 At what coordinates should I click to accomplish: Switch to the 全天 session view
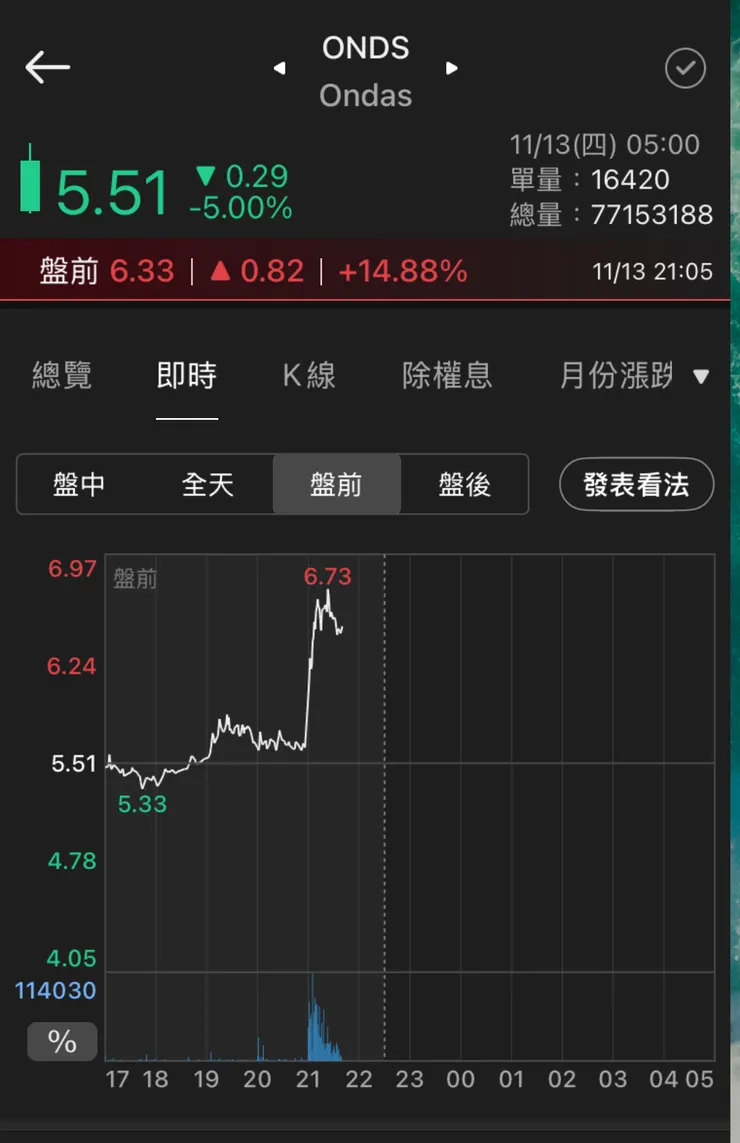(209, 483)
